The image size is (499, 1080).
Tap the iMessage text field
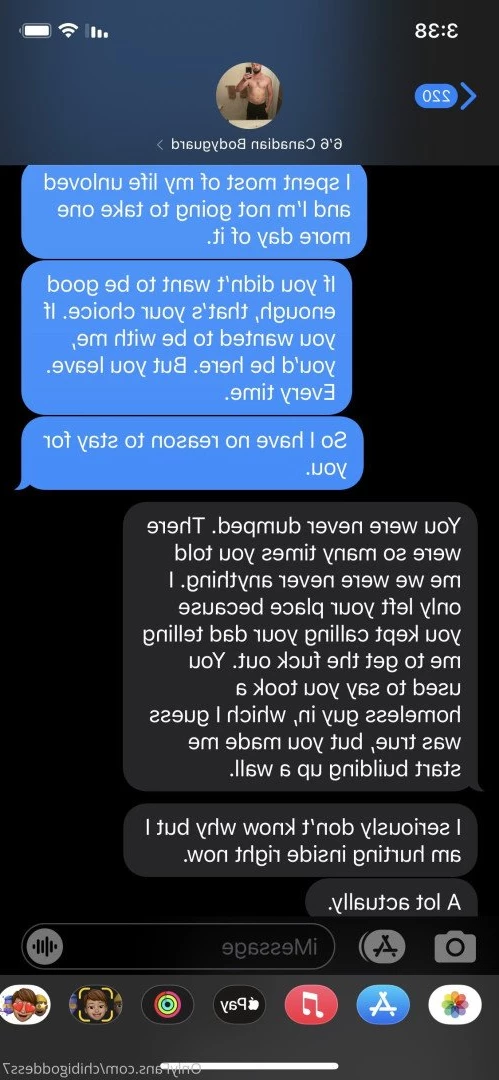(x=178, y=947)
